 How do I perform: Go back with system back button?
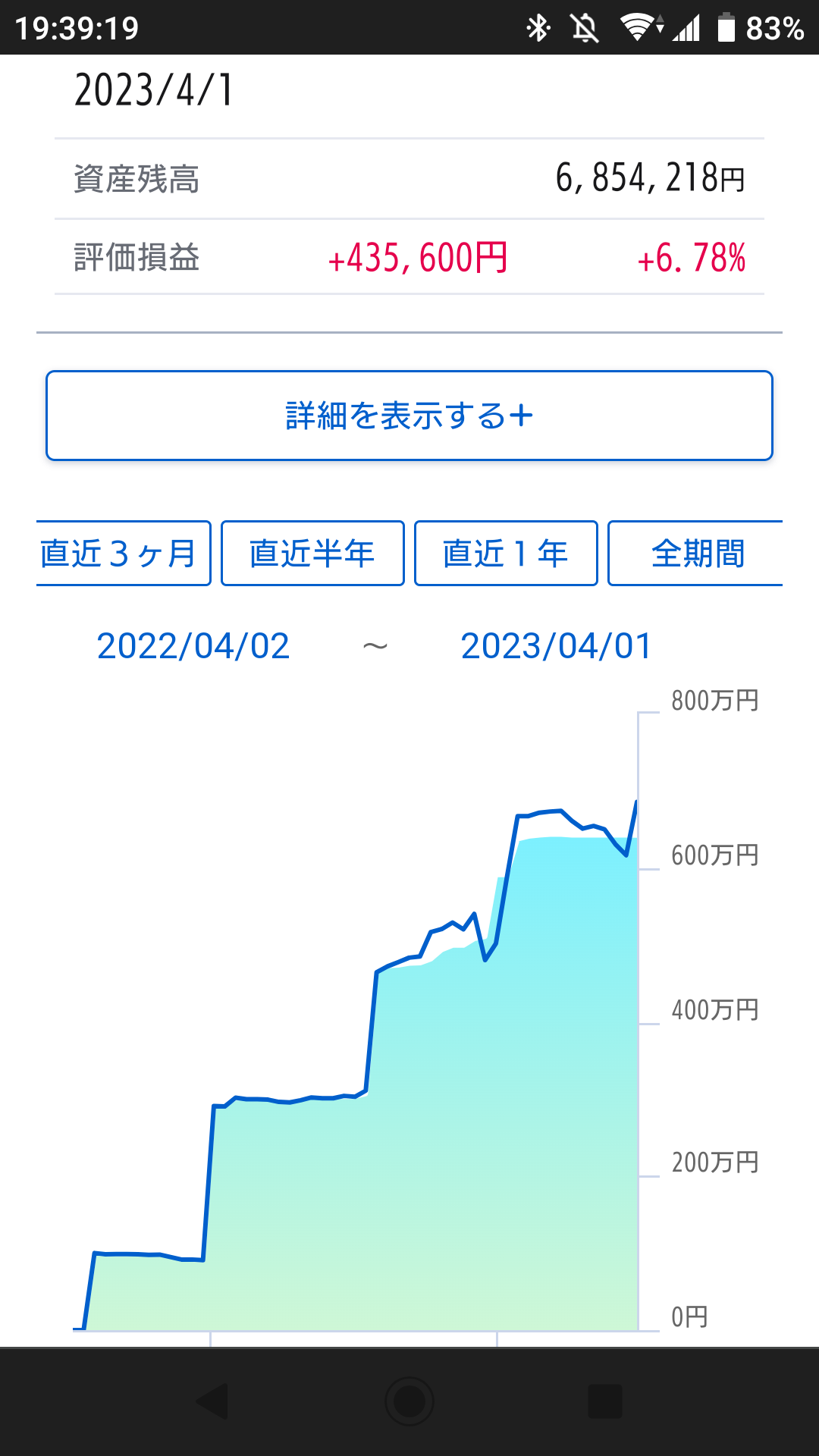[212, 1401]
